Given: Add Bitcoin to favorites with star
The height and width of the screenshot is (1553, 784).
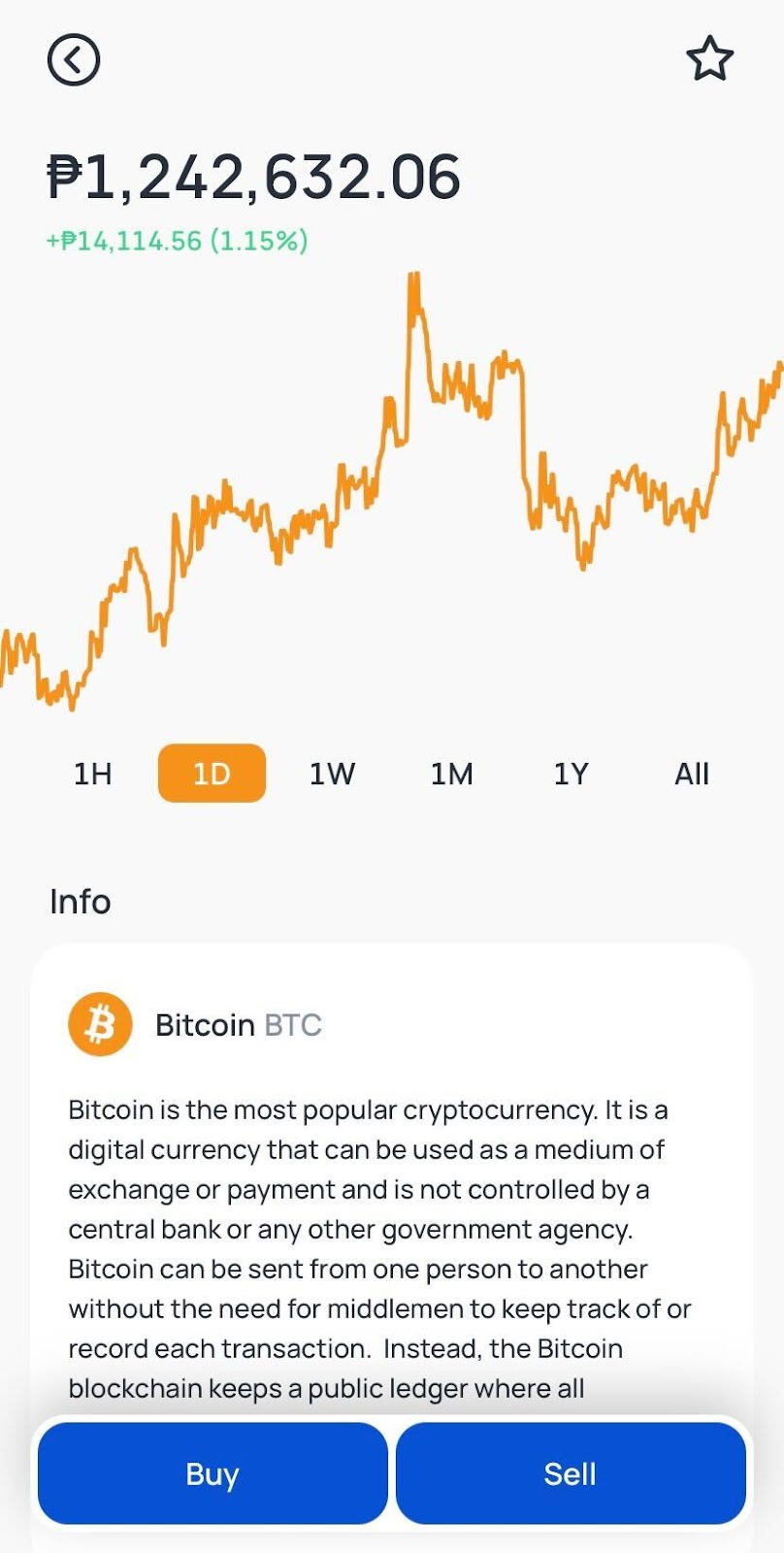Looking at the screenshot, I should pos(709,59).
